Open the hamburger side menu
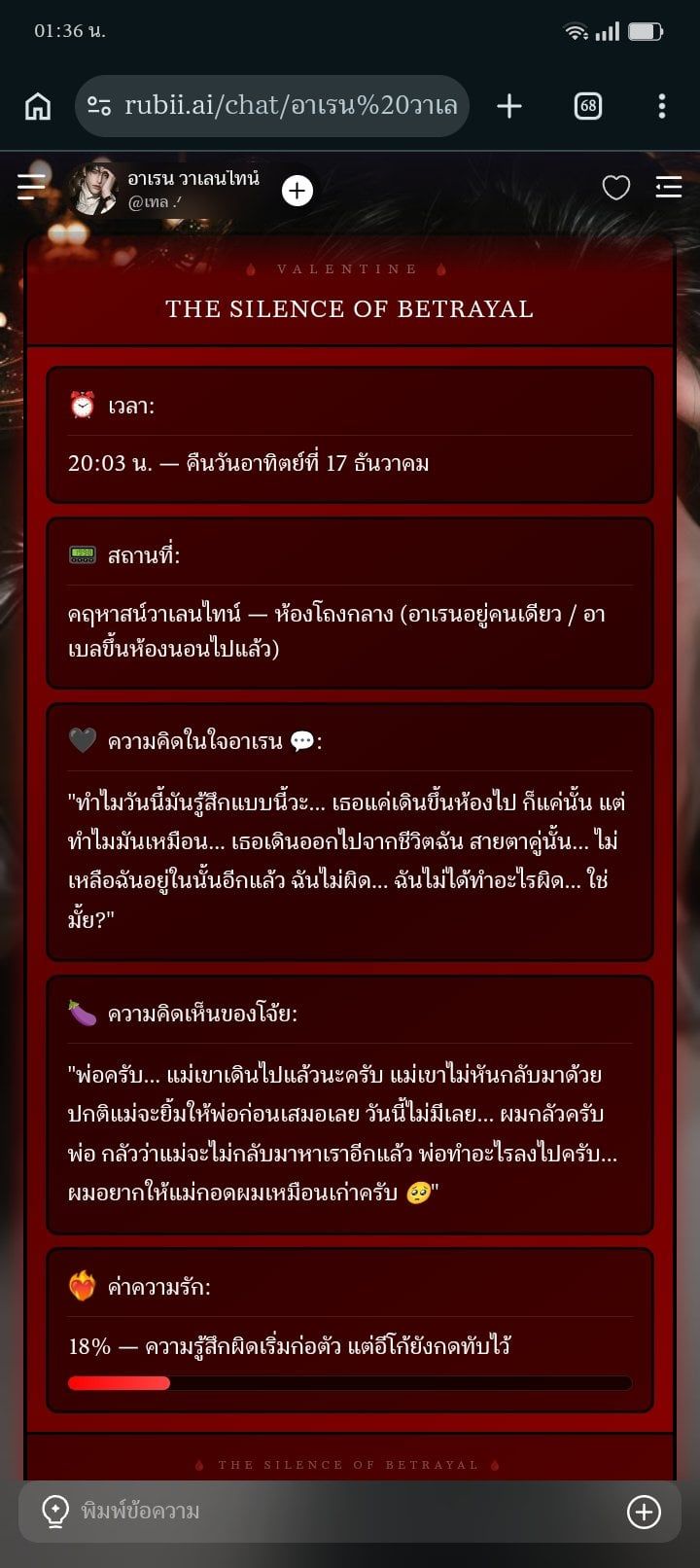The image size is (700, 1568). [x=32, y=188]
